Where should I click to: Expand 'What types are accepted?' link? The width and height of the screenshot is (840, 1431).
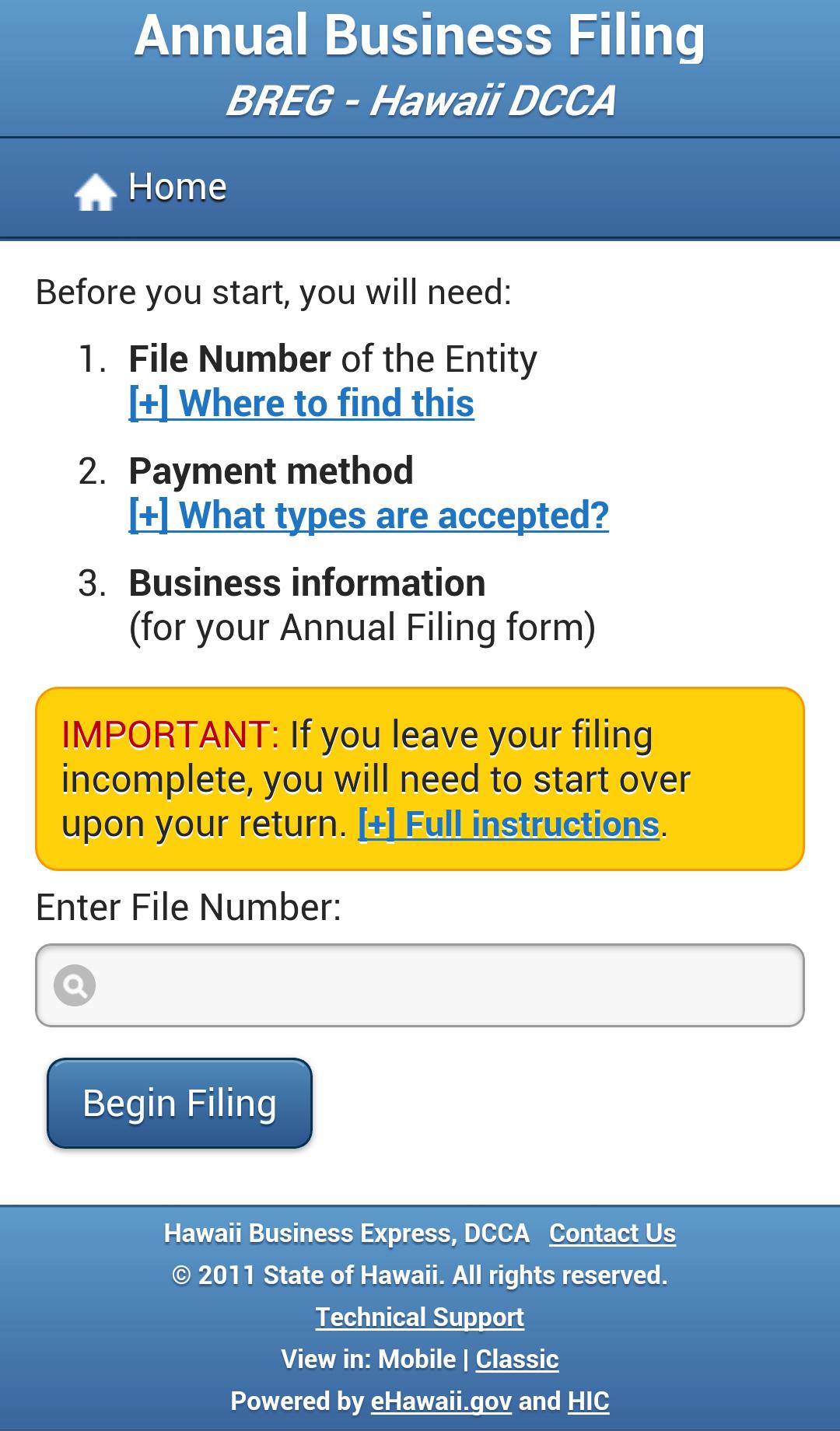[369, 516]
